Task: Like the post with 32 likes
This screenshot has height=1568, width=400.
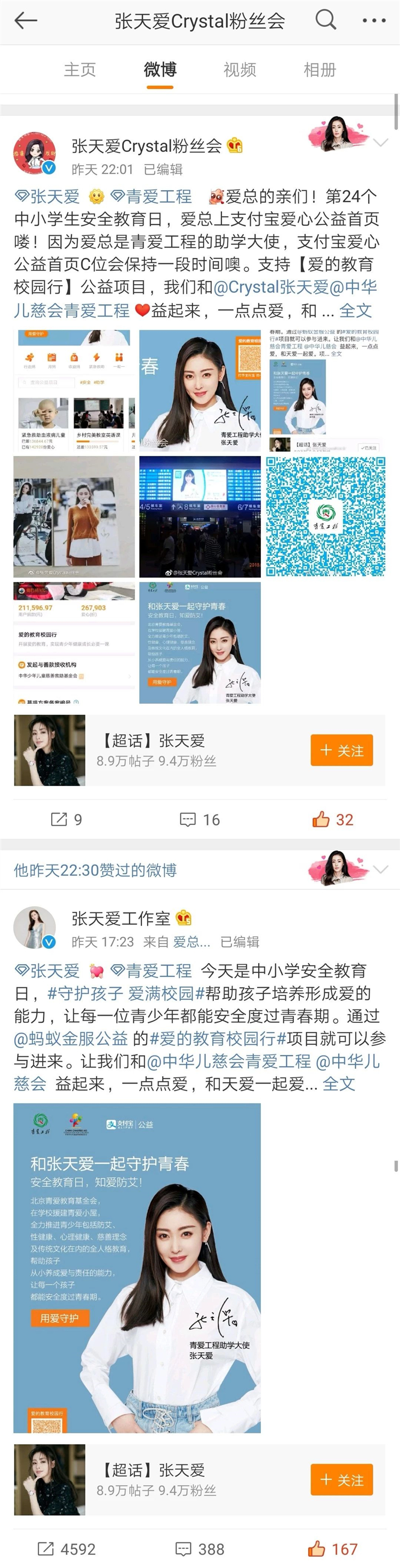Action: [x=332, y=820]
